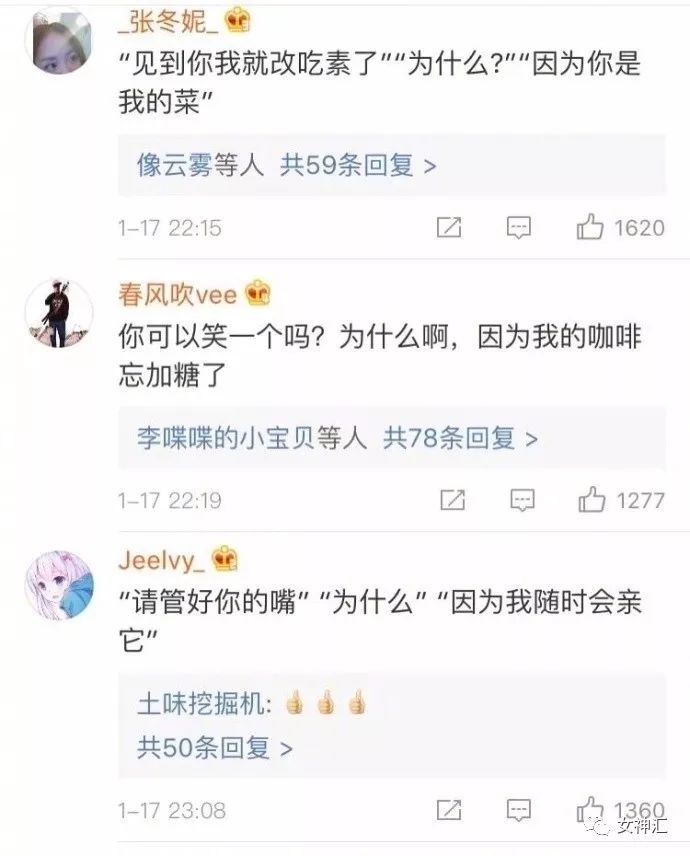
Task: Open the username 春风吹vee
Action: 177,295
